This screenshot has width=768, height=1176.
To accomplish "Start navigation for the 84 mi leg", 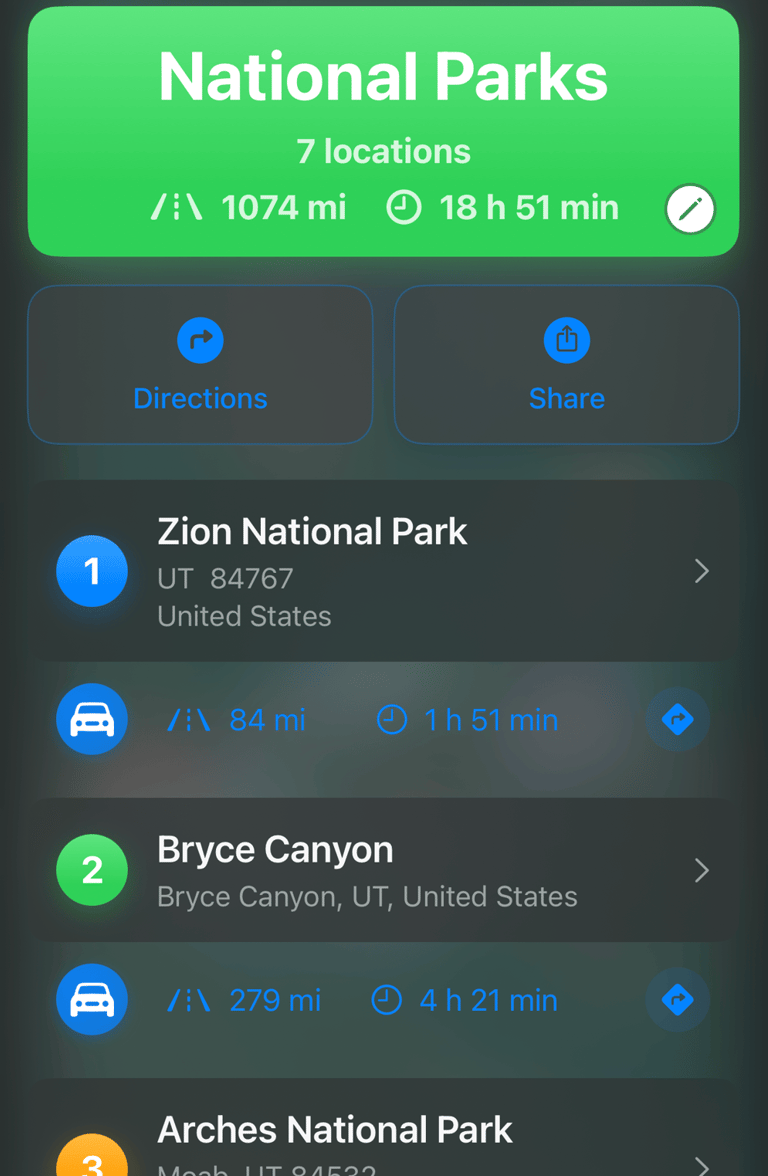I will click(x=678, y=719).
